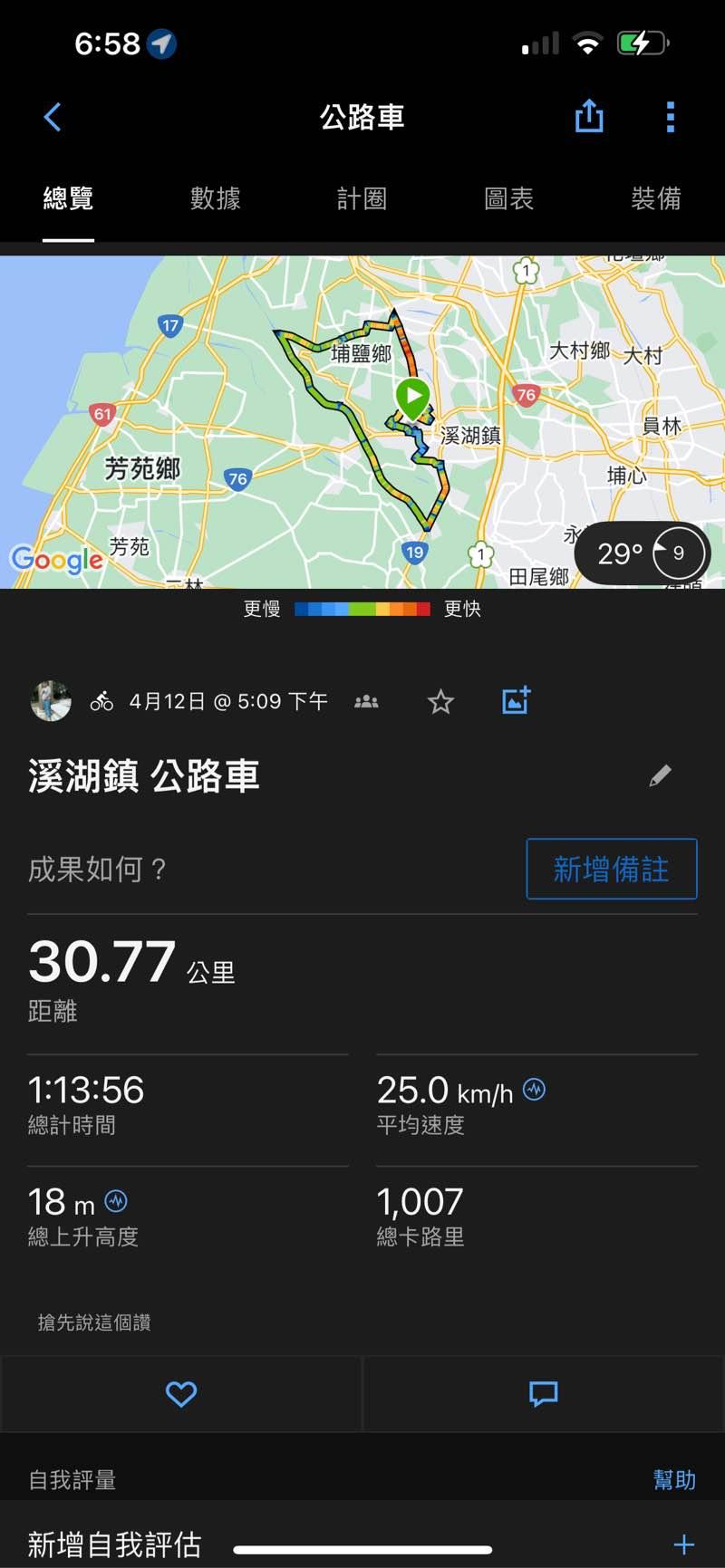The image size is (725, 1568).
Task: Open the 圖表 tab
Action: click(508, 198)
